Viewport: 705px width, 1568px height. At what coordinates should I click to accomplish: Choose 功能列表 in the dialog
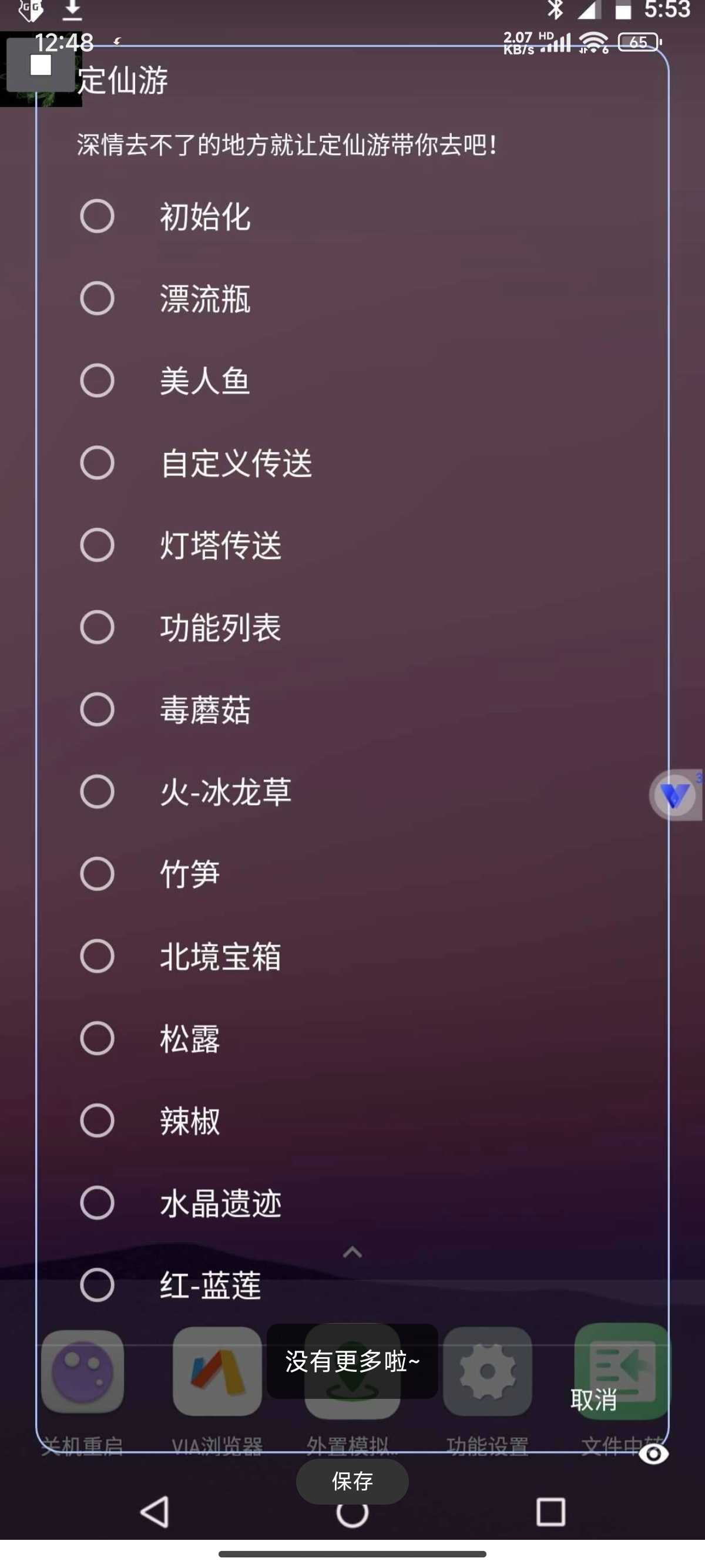[352, 627]
